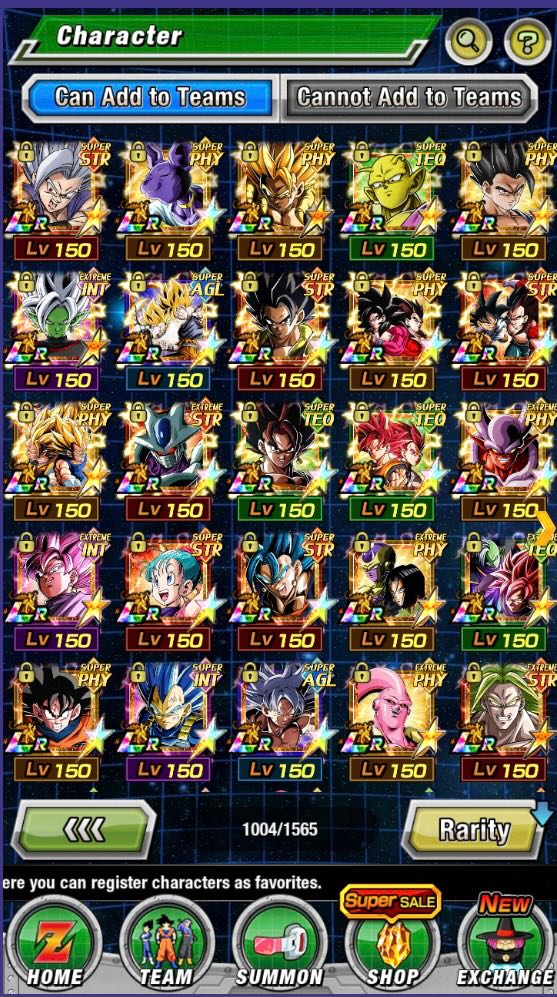Select the Extreme STR Cooler character card
Screen dimensions: 557x997
tap(169, 461)
